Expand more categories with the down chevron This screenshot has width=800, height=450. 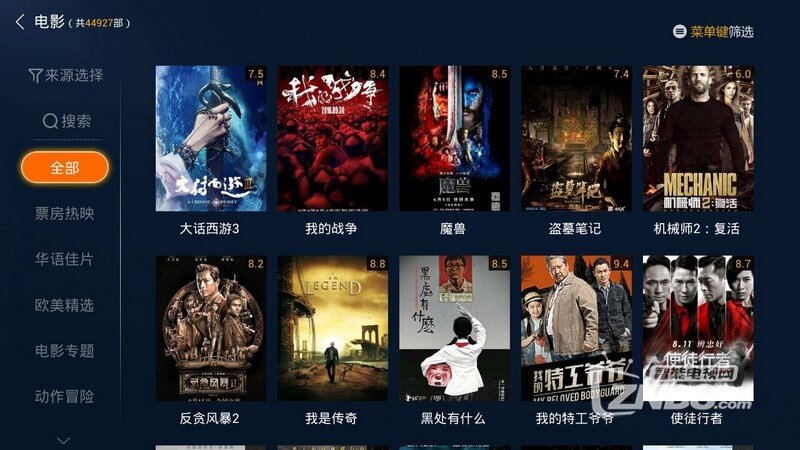point(64,439)
